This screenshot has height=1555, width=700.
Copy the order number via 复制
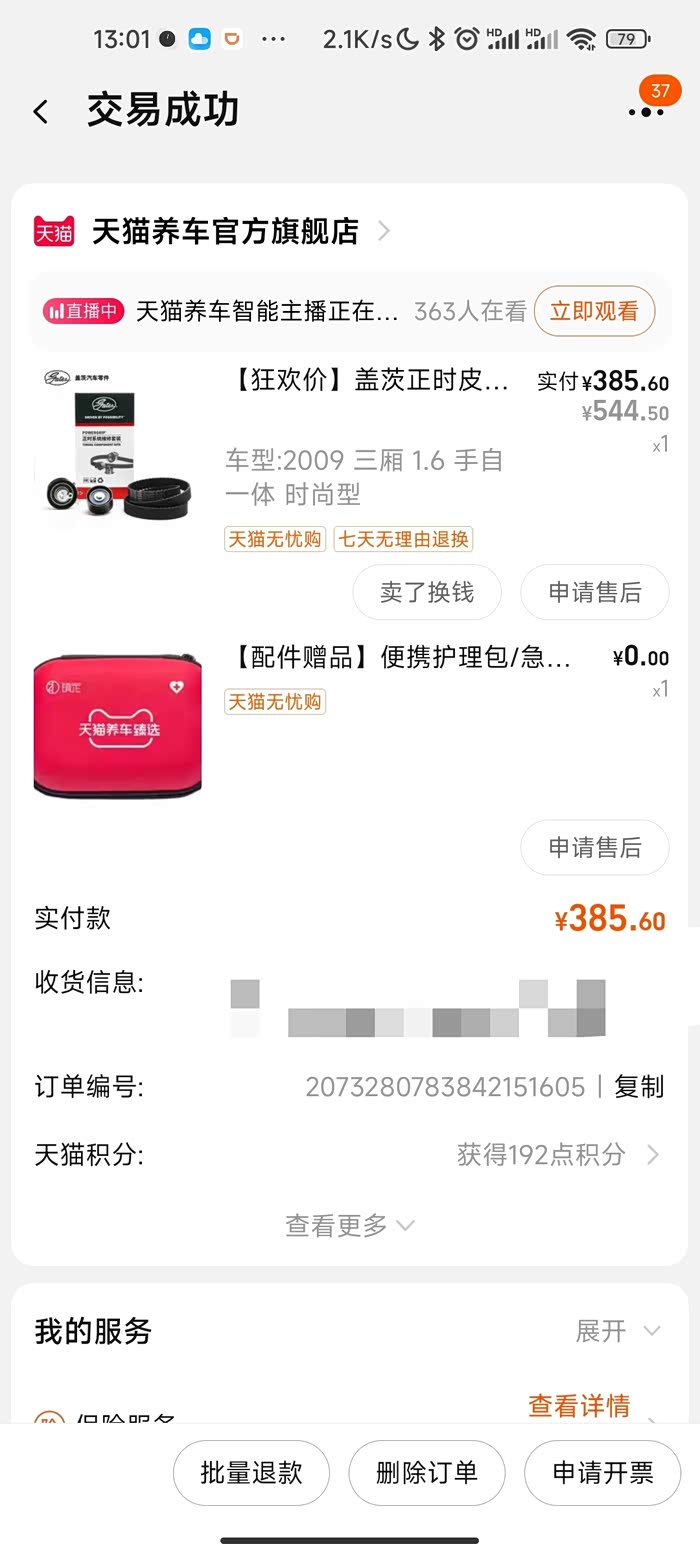coord(639,1087)
